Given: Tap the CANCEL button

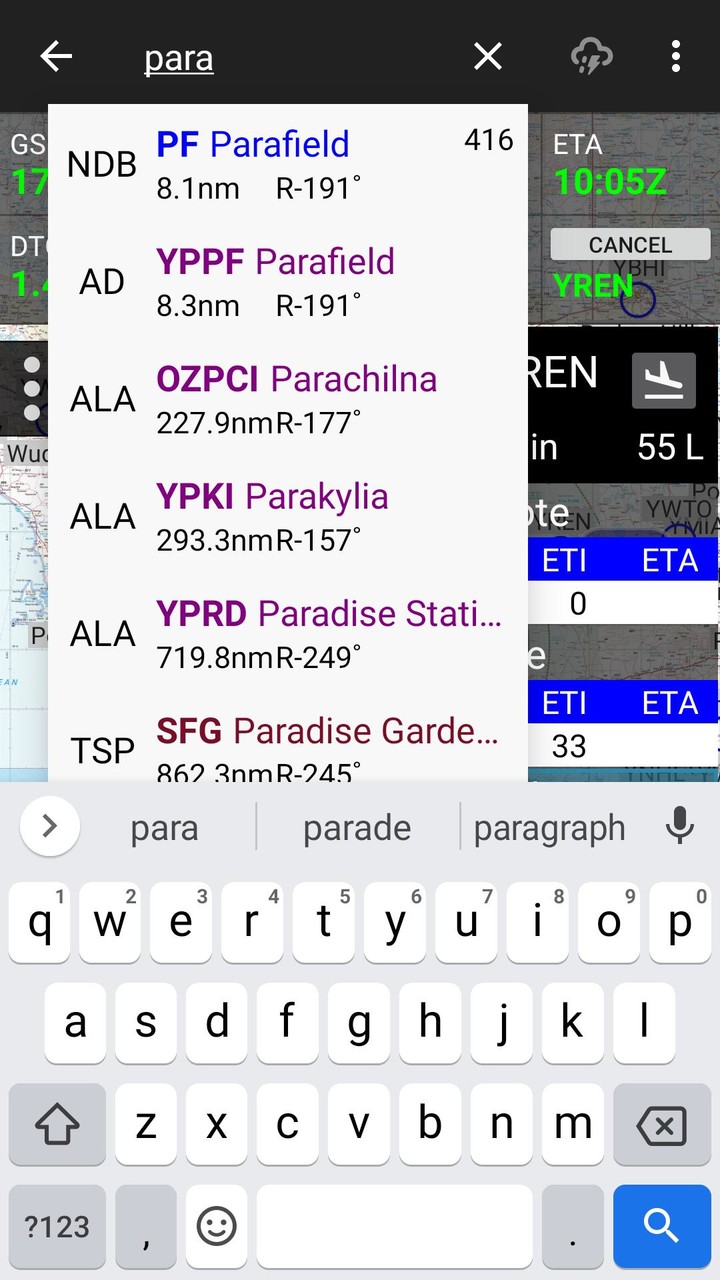Looking at the screenshot, I should [630, 244].
